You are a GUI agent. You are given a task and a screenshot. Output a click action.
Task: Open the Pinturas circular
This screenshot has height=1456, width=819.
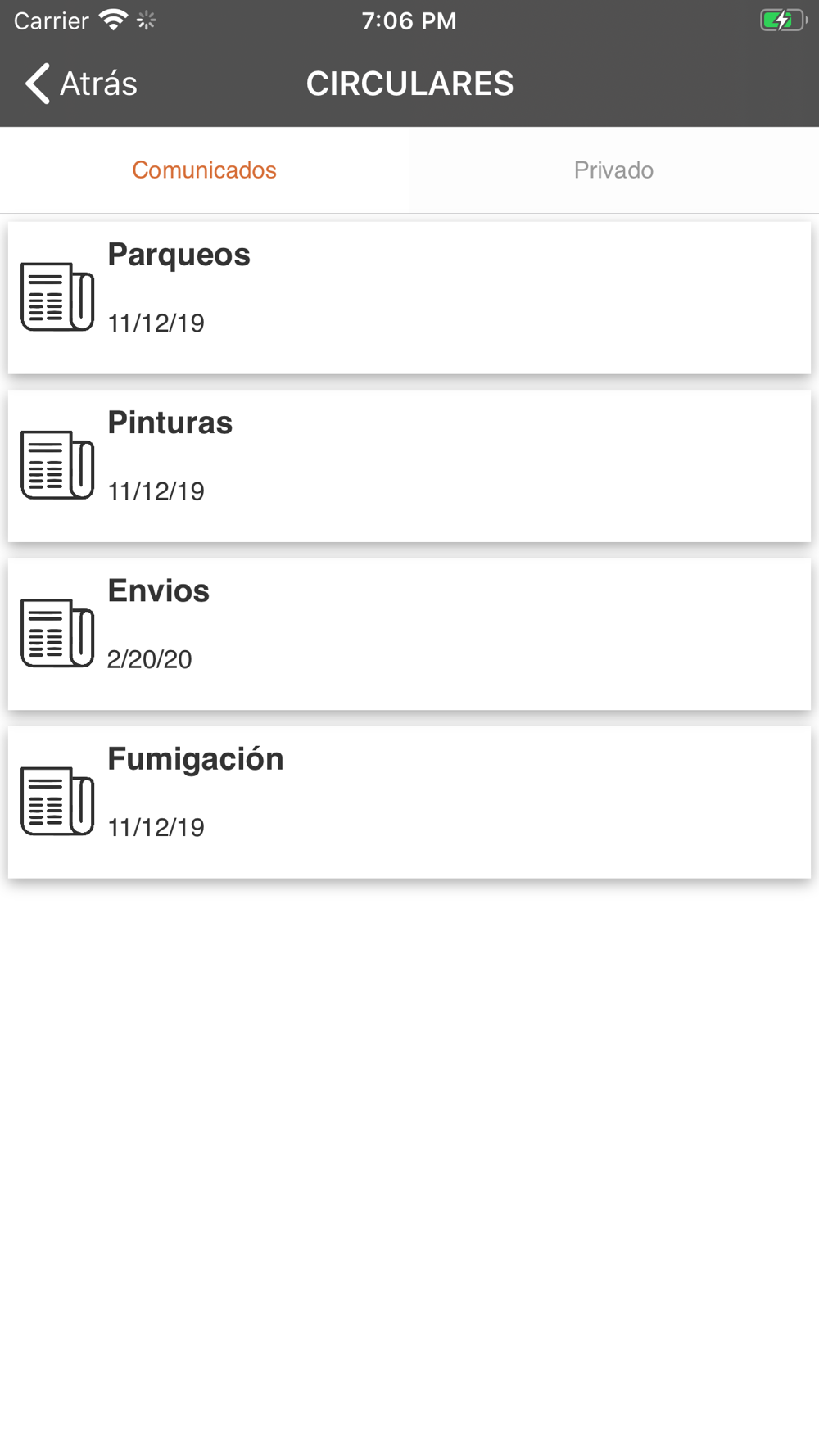(409, 465)
